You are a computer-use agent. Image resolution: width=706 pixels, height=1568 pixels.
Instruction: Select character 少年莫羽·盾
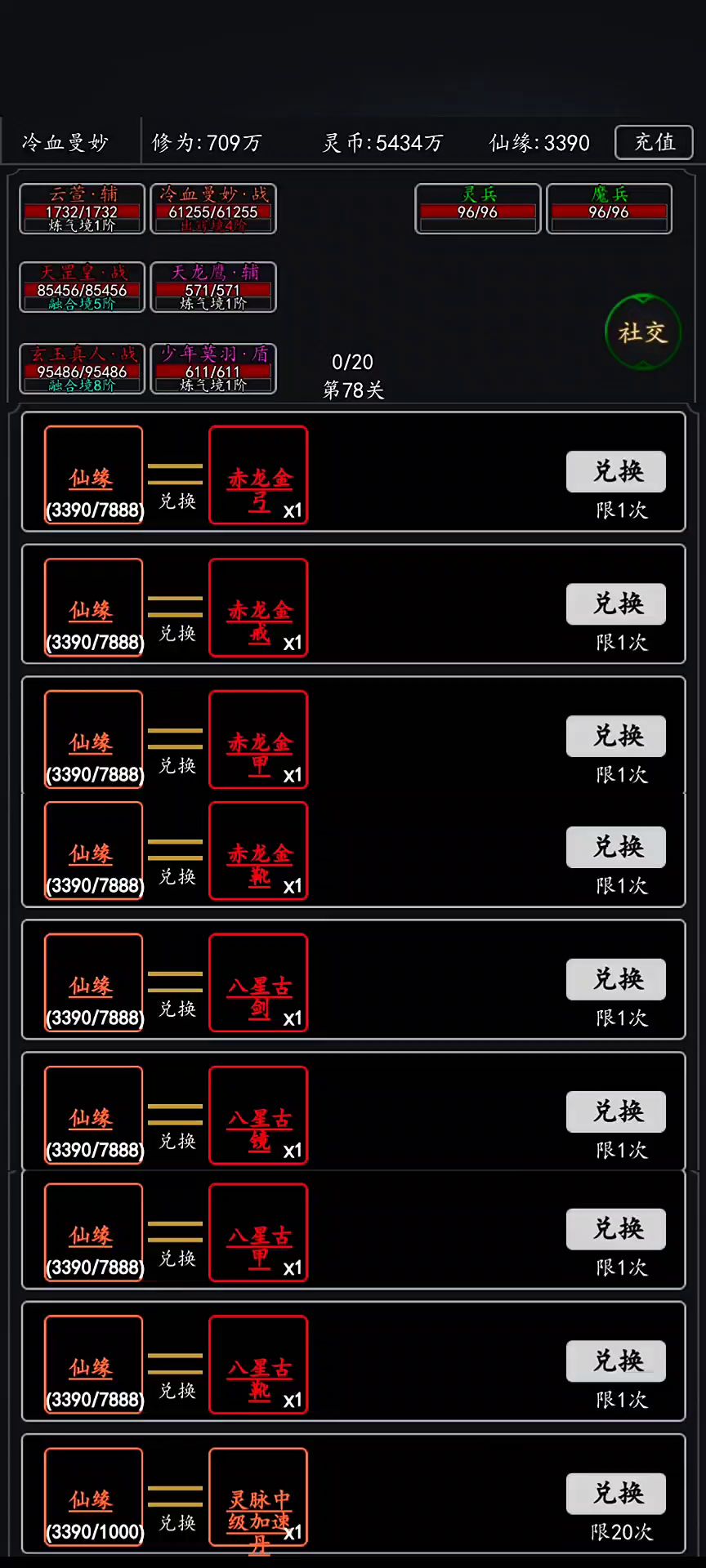click(213, 369)
